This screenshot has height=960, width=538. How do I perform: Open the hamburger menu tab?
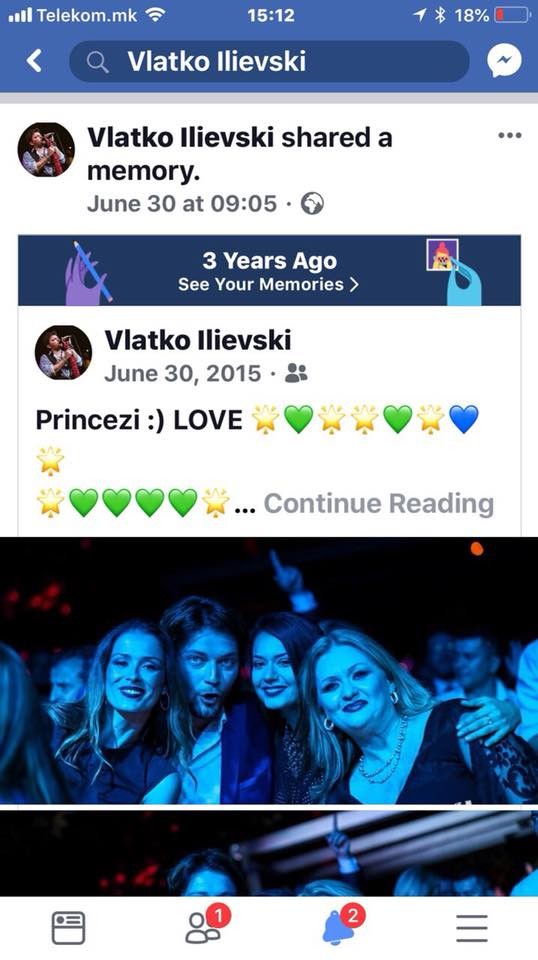pos(472,928)
